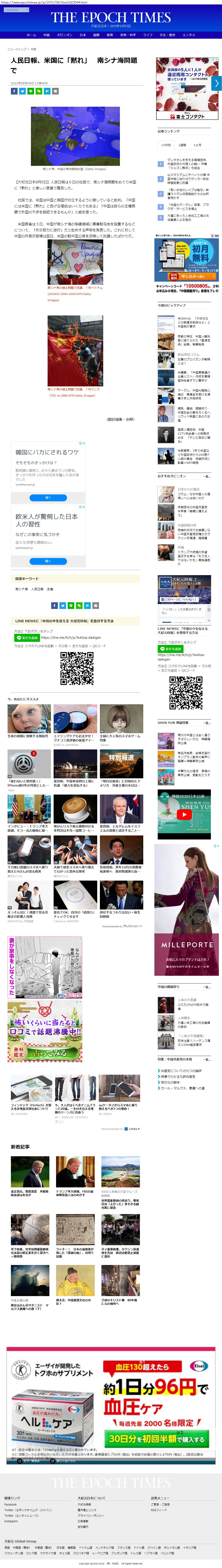Open the ニューストップ breadcrumb link
Viewport: 222px width, 1568px height.
[16, 49]
